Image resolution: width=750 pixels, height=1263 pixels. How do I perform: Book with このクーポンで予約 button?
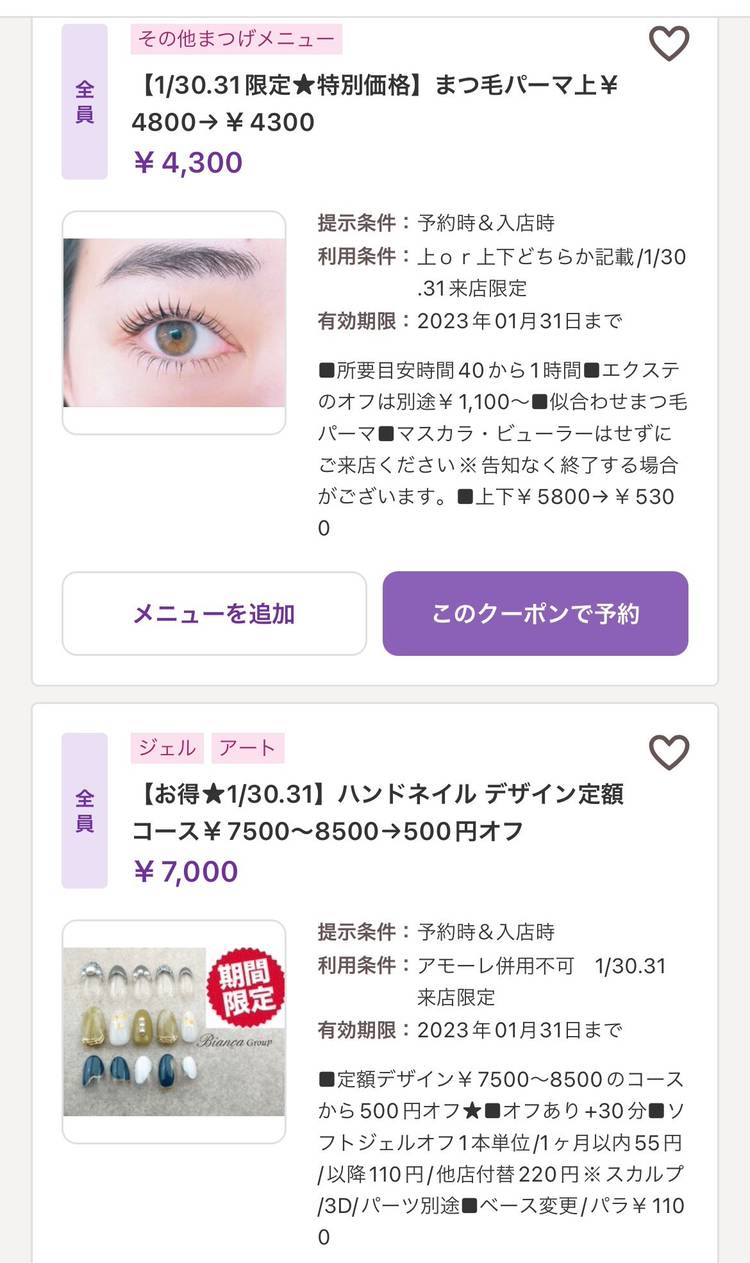click(535, 613)
